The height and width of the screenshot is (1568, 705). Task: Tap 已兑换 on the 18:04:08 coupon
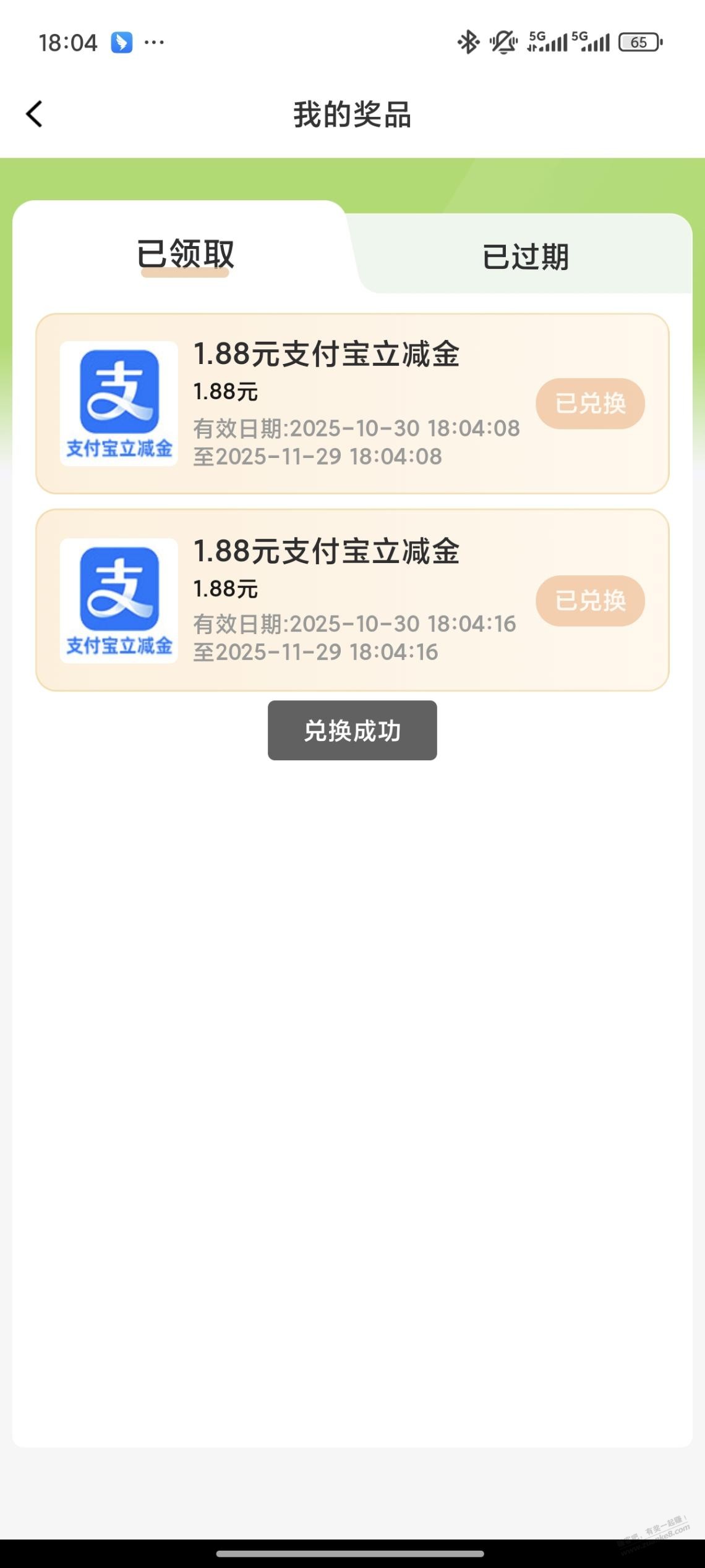(x=590, y=404)
